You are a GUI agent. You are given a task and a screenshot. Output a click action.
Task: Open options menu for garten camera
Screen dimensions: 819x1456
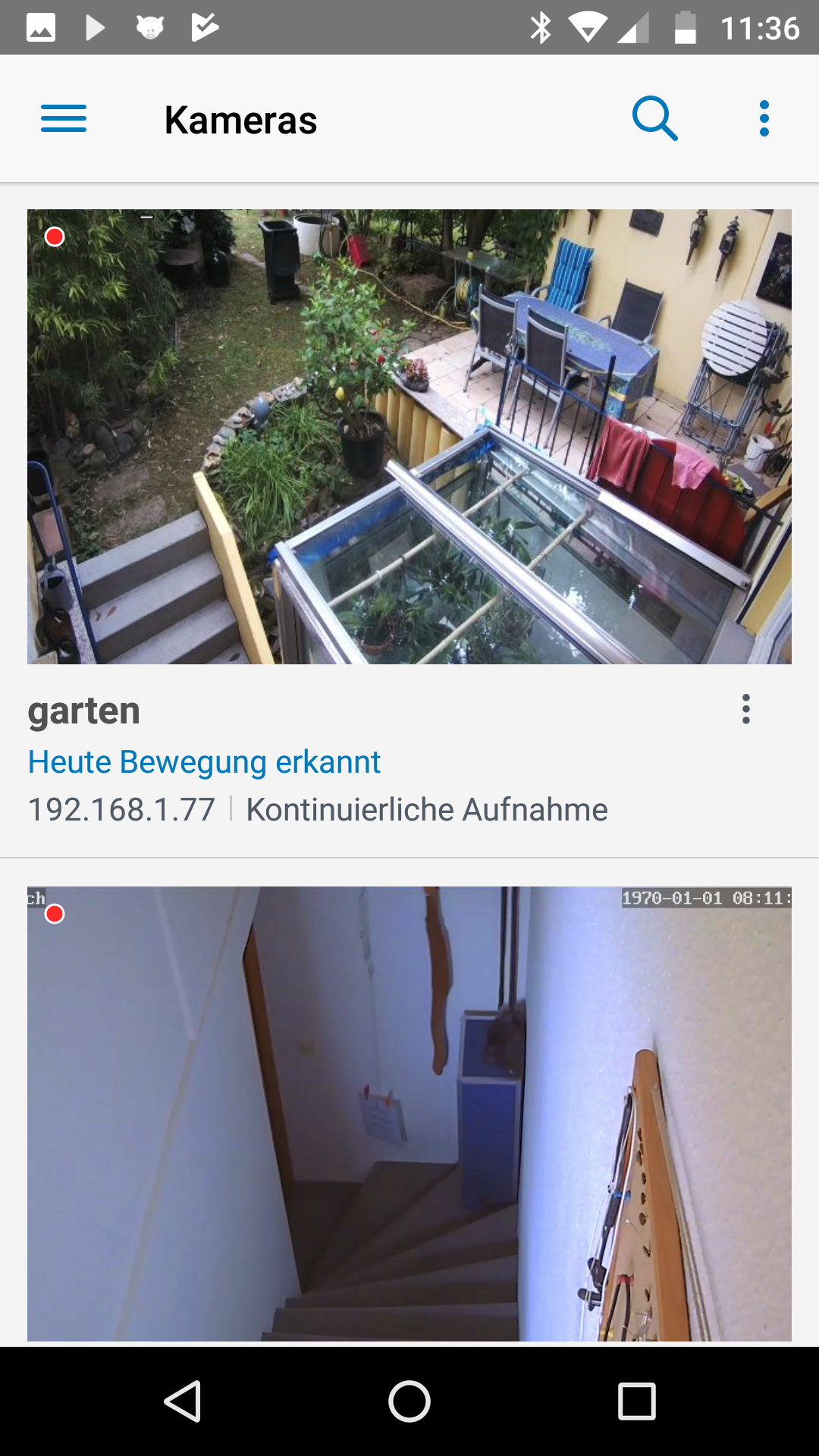[x=746, y=709]
